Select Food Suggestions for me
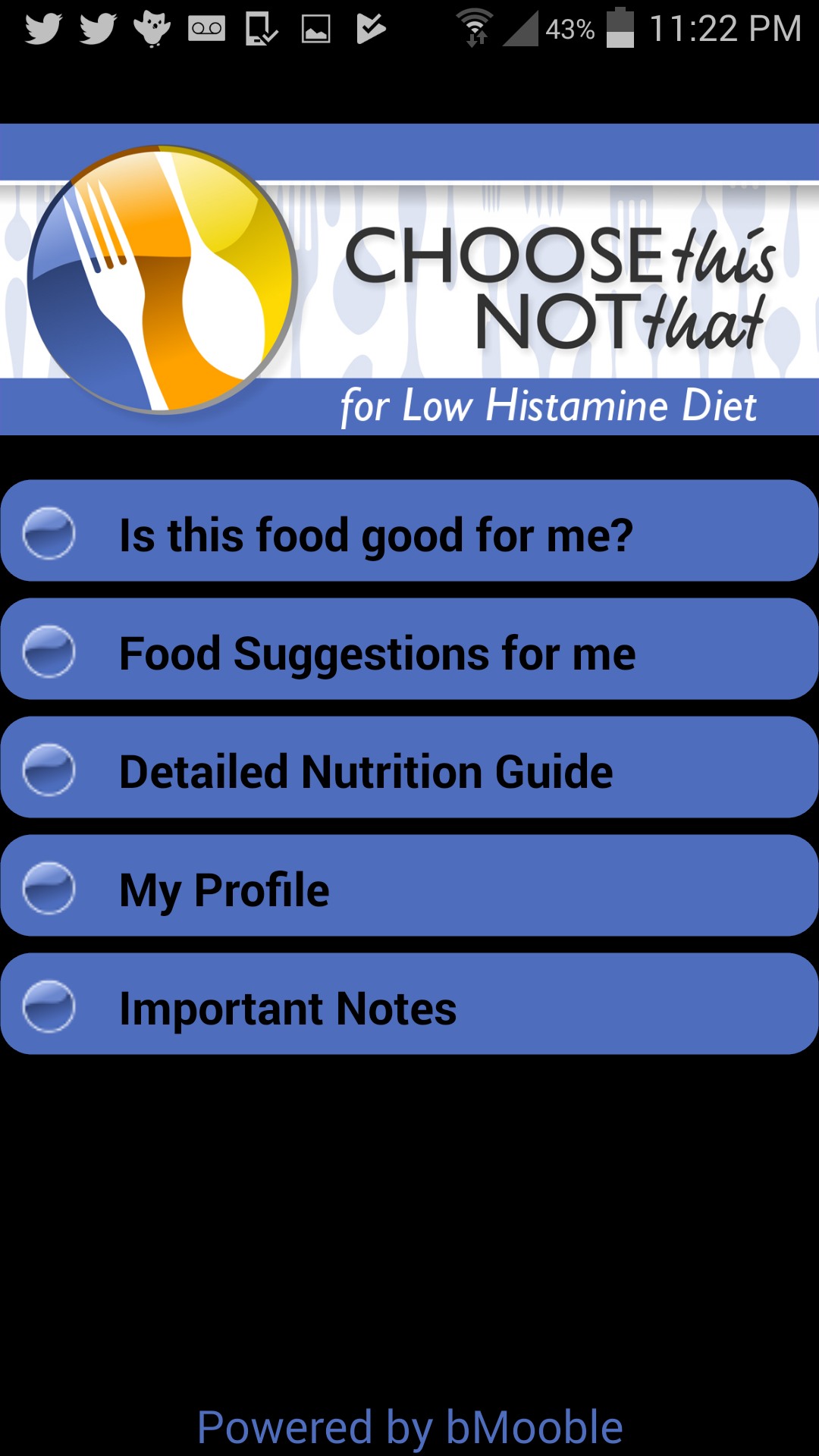This screenshot has width=819, height=1456. (409, 651)
